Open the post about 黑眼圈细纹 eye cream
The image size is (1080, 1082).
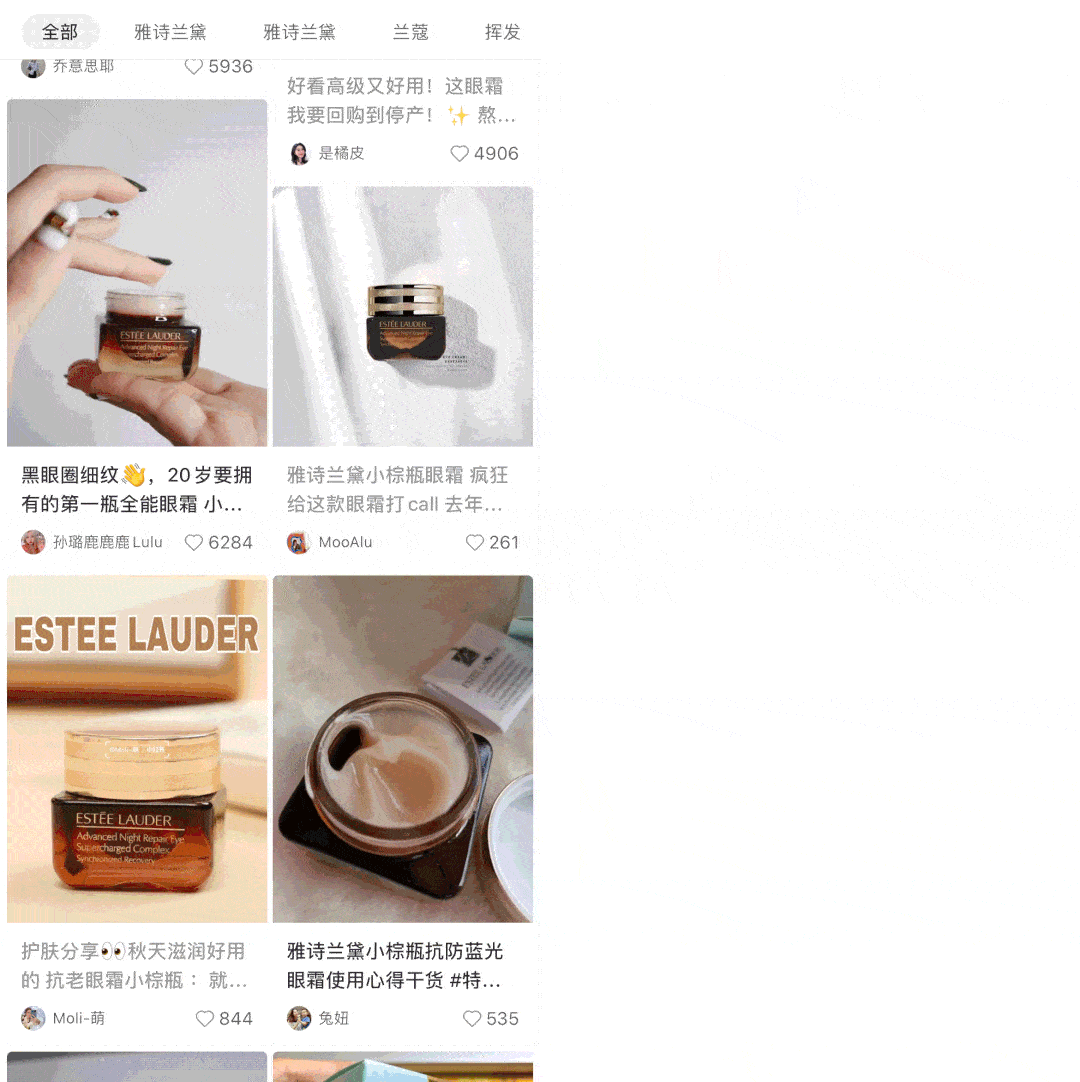137,272
